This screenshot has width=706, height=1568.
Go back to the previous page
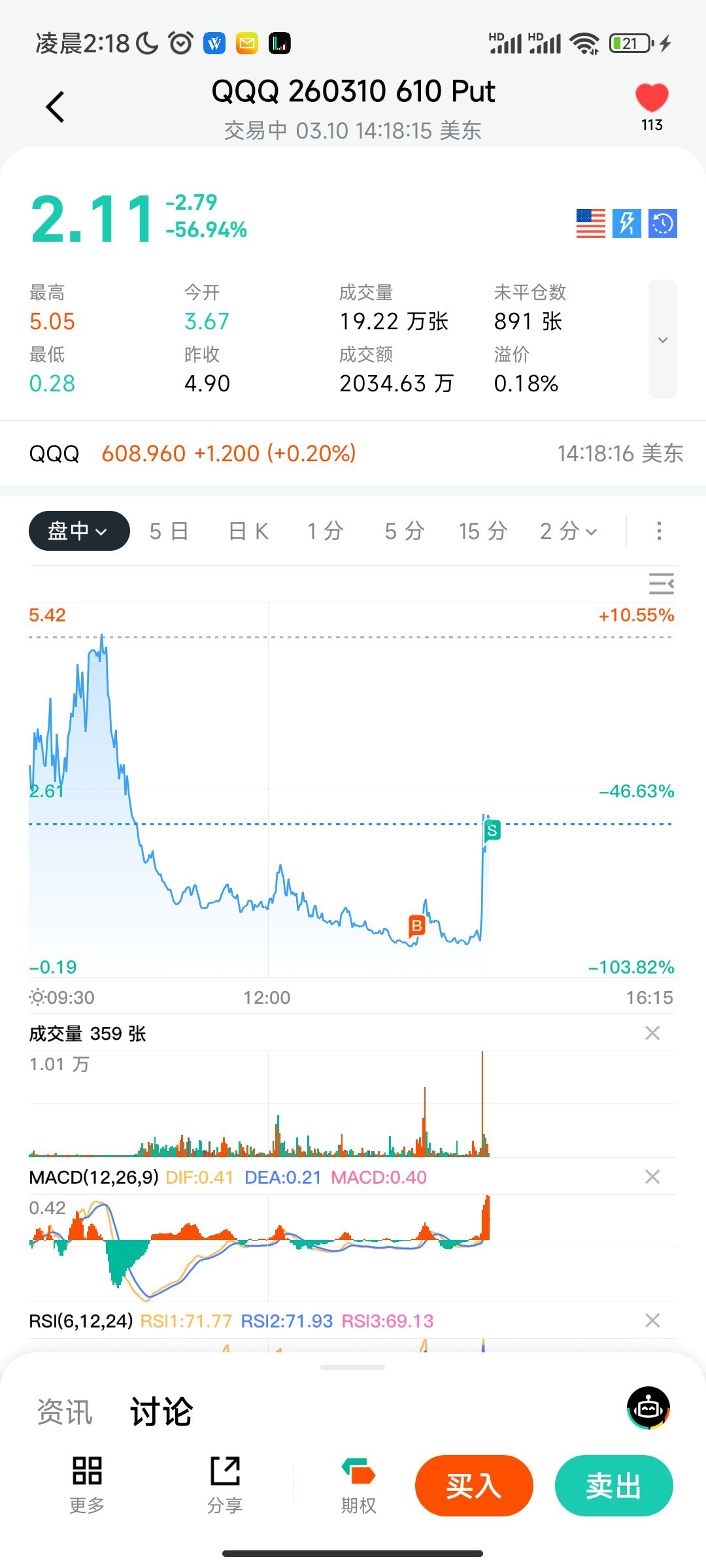pyautogui.click(x=56, y=107)
